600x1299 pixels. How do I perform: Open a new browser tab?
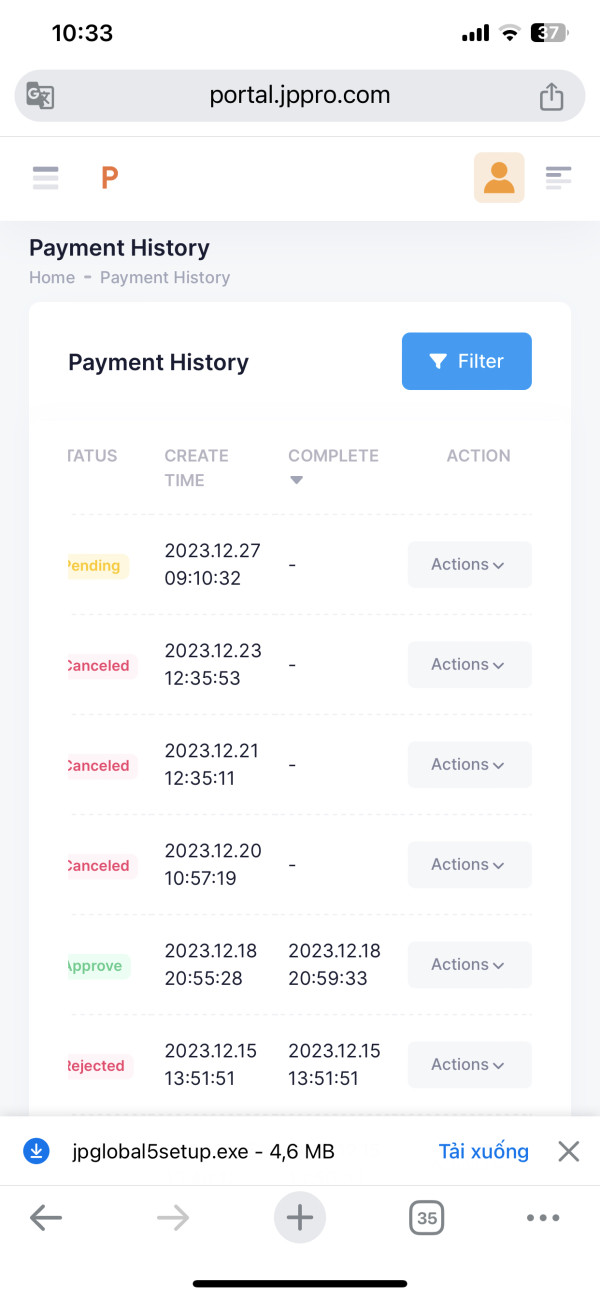(300, 1217)
